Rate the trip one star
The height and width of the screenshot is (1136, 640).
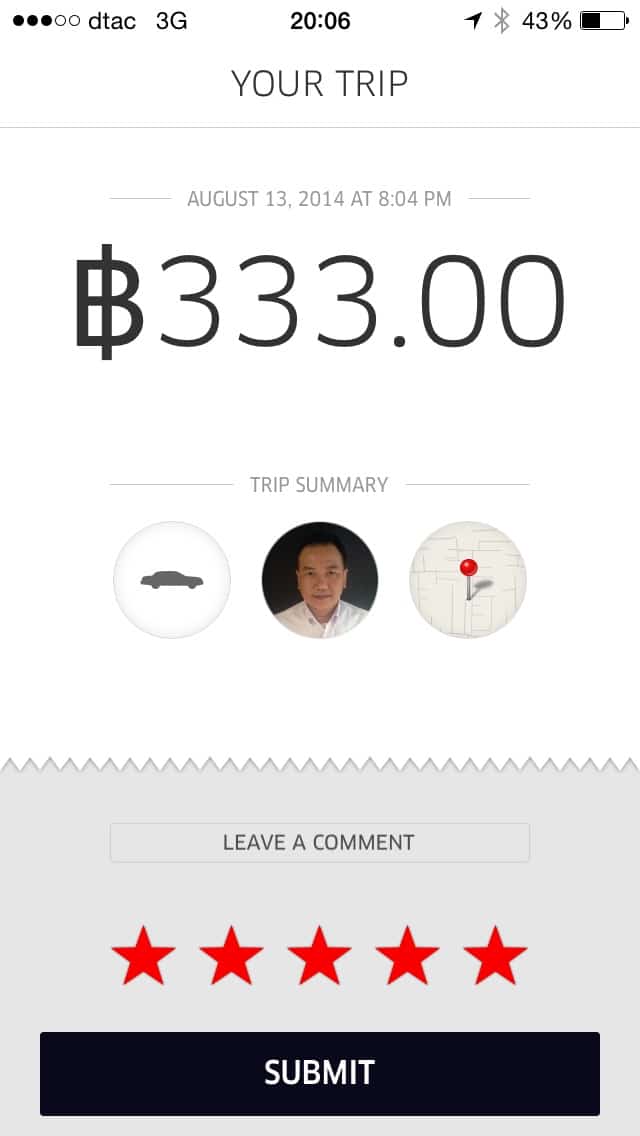click(143, 956)
